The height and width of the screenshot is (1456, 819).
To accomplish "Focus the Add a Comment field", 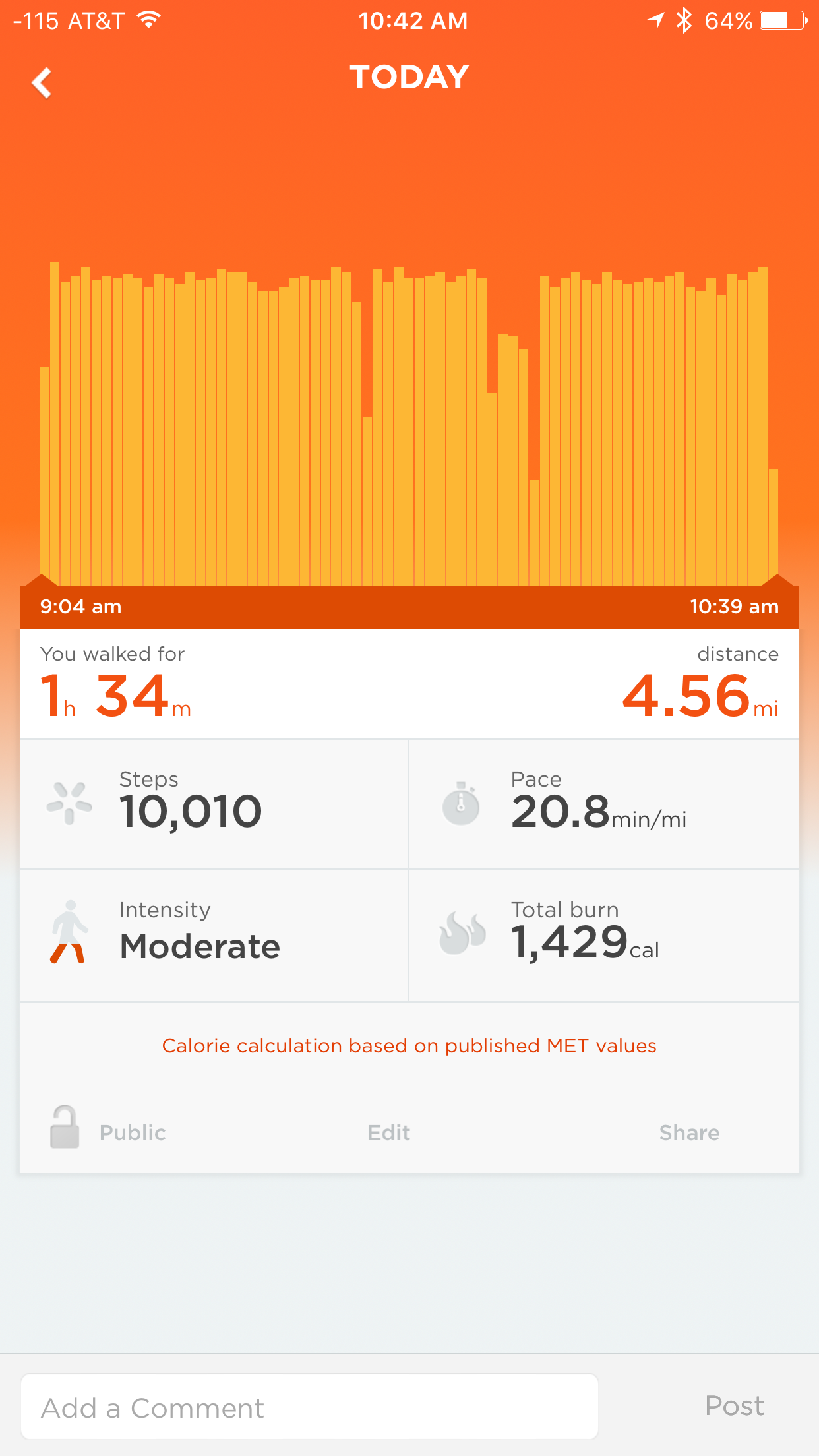I will coord(309,1407).
